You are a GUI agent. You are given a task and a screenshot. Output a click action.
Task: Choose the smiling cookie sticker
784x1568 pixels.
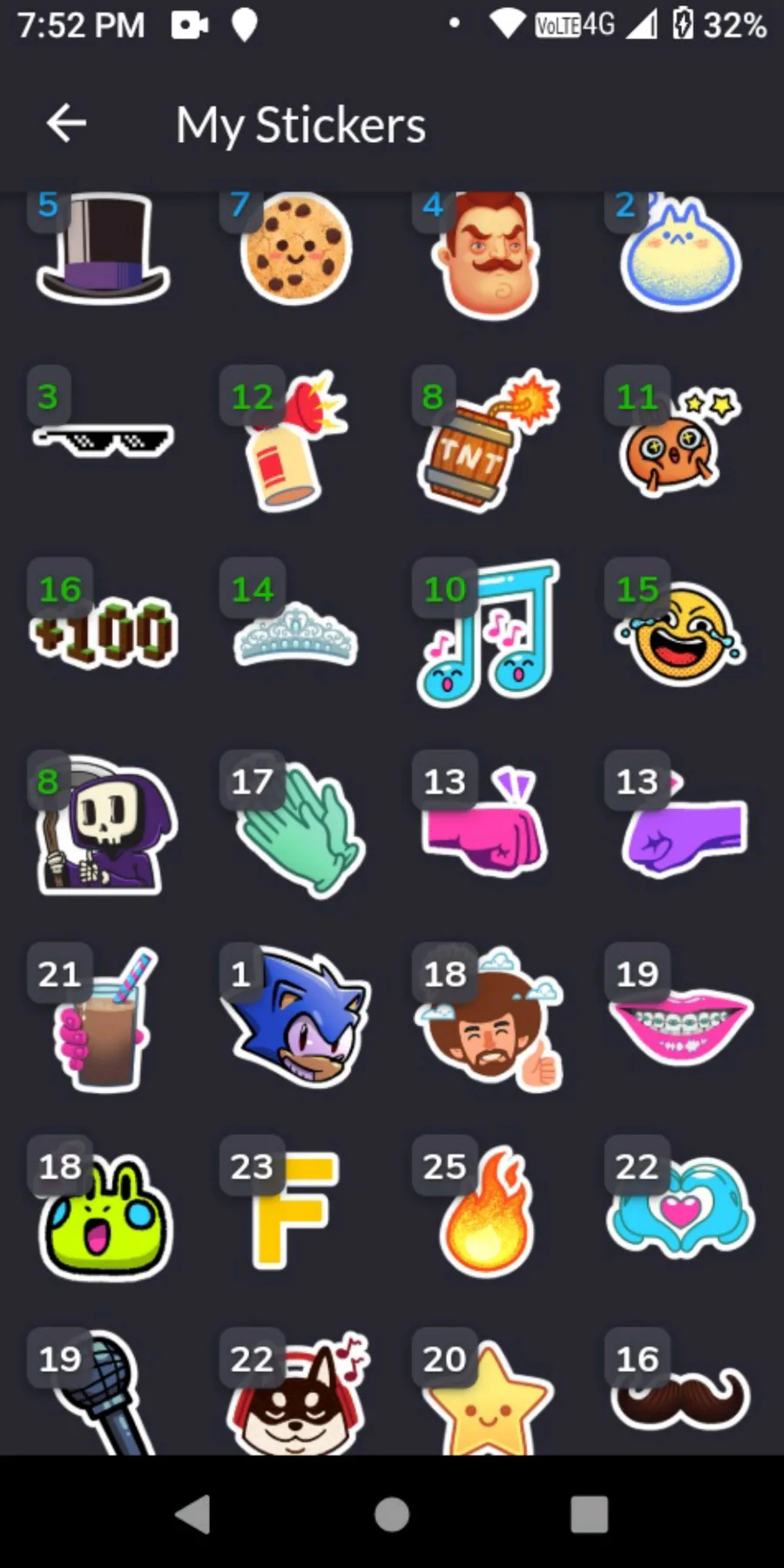[296, 248]
